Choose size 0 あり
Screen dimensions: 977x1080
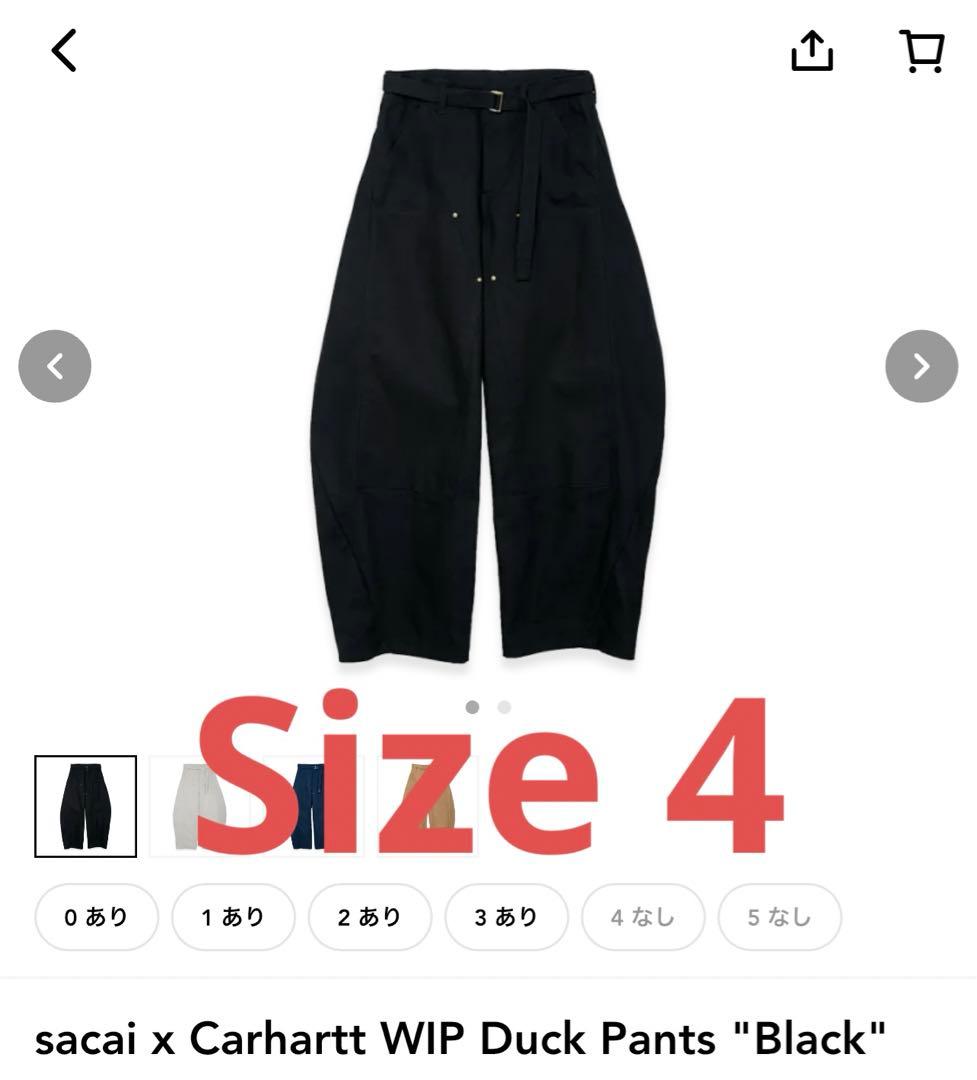96,917
